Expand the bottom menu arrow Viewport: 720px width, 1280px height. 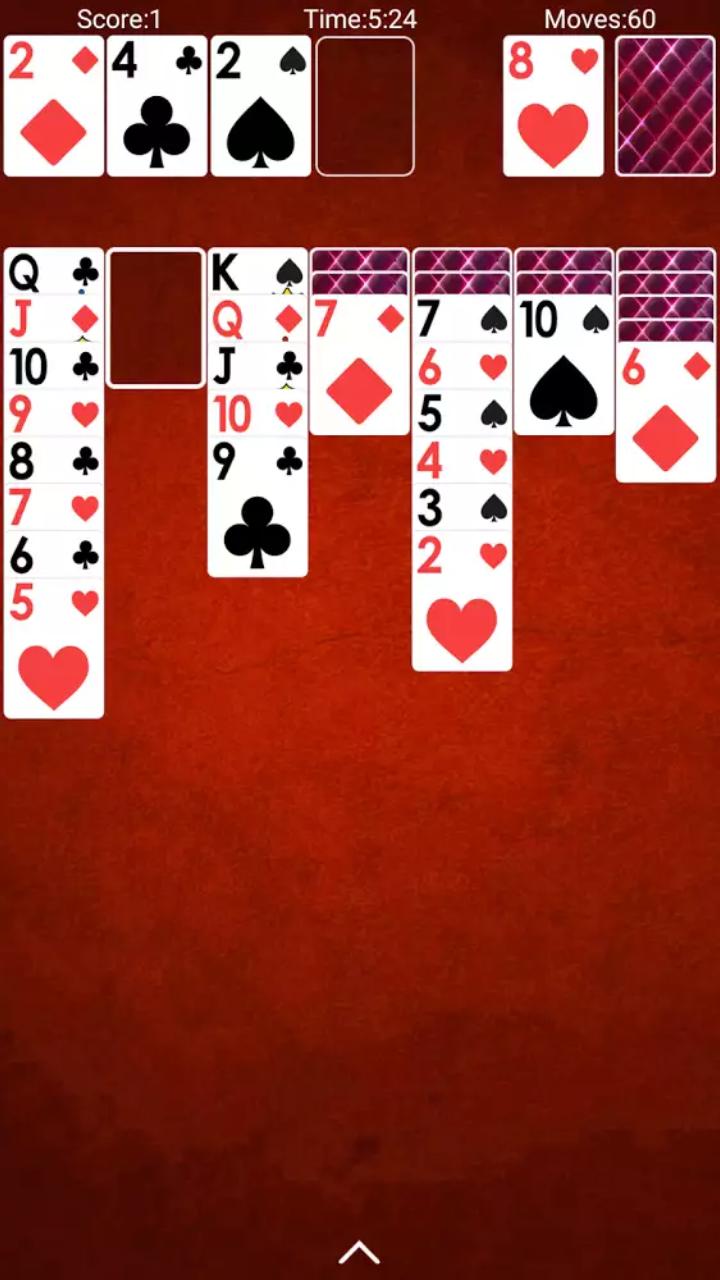click(x=359, y=1252)
